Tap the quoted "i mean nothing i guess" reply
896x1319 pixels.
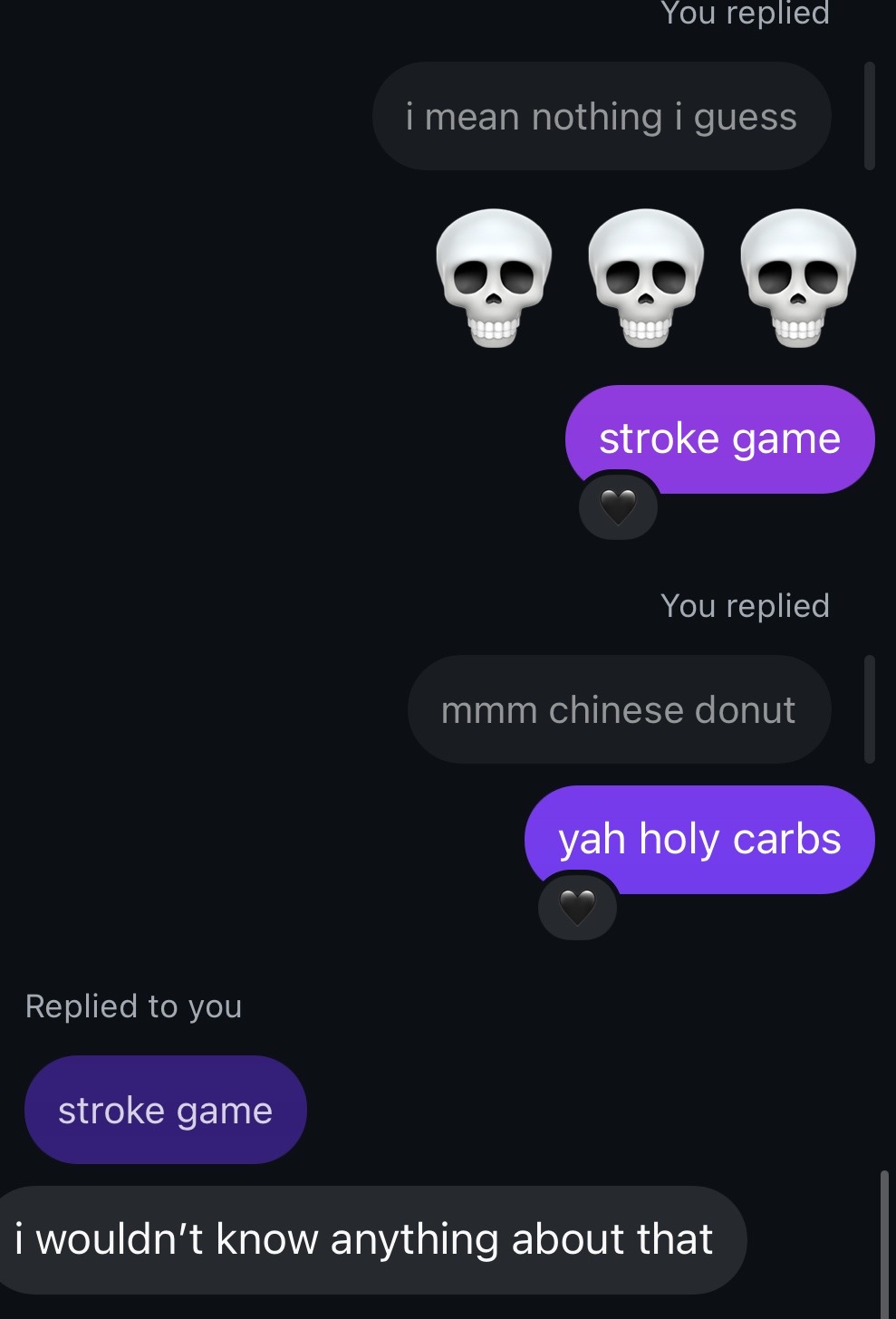click(x=602, y=117)
